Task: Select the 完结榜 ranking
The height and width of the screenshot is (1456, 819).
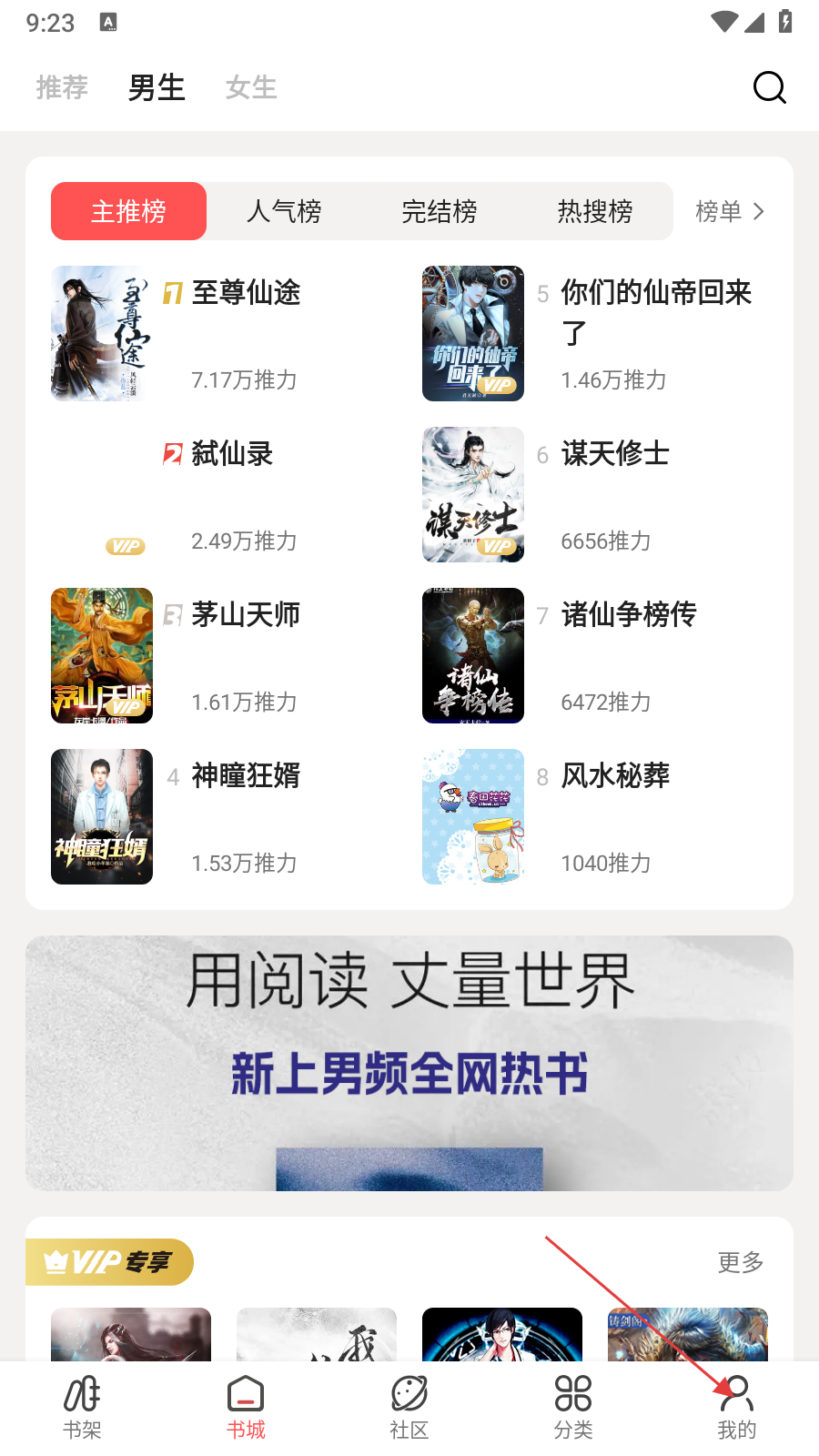Action: [440, 211]
